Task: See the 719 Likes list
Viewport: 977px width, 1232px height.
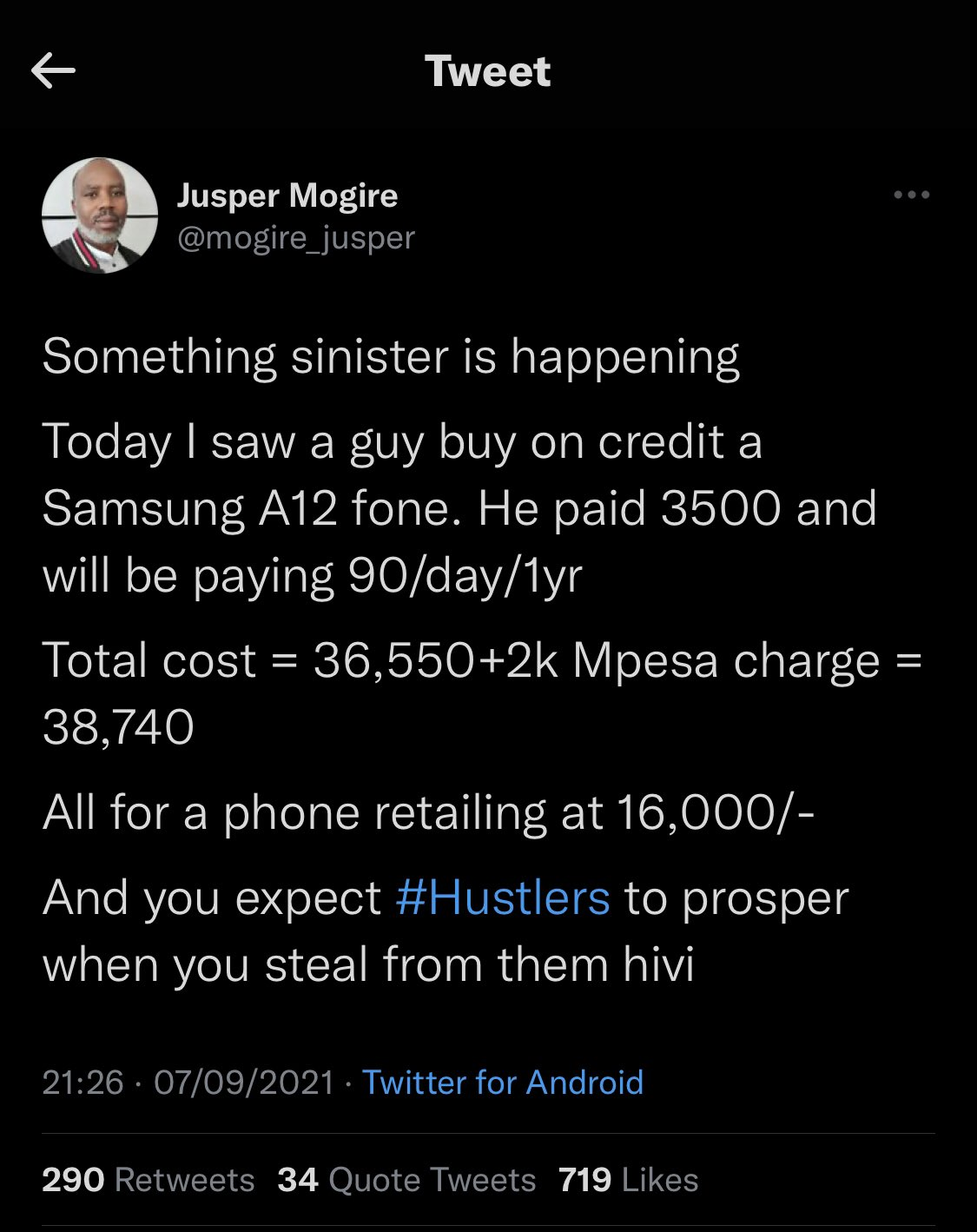Action: pyautogui.click(x=628, y=1180)
